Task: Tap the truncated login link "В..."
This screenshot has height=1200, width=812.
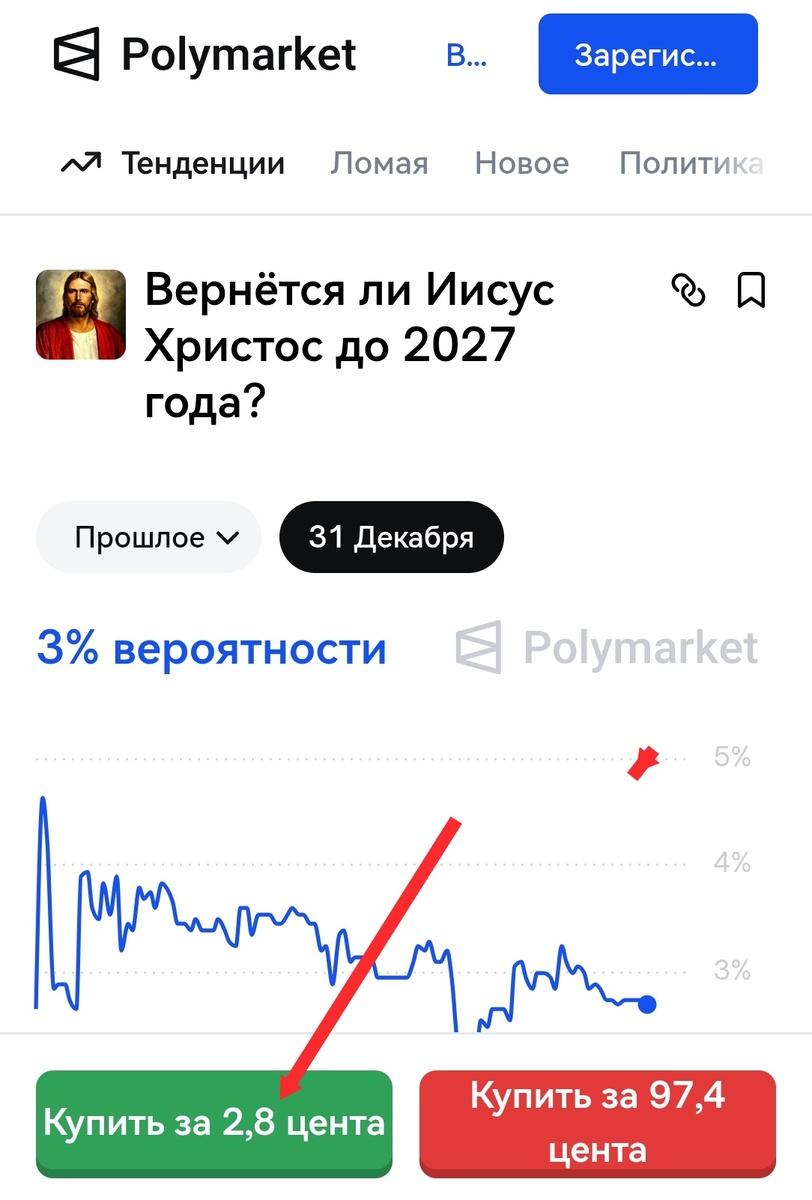Action: [x=466, y=55]
